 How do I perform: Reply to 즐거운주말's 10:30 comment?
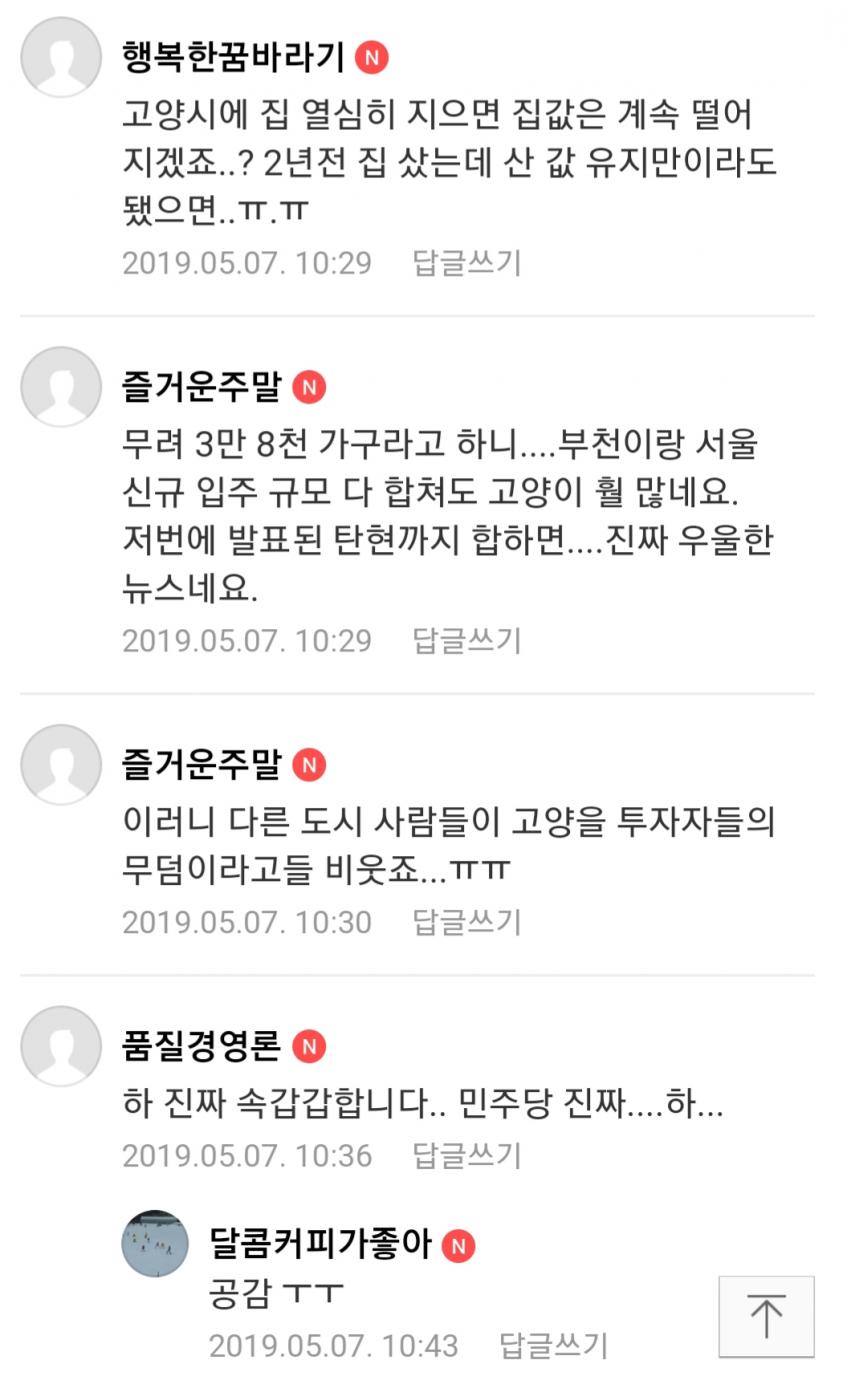tap(467, 922)
